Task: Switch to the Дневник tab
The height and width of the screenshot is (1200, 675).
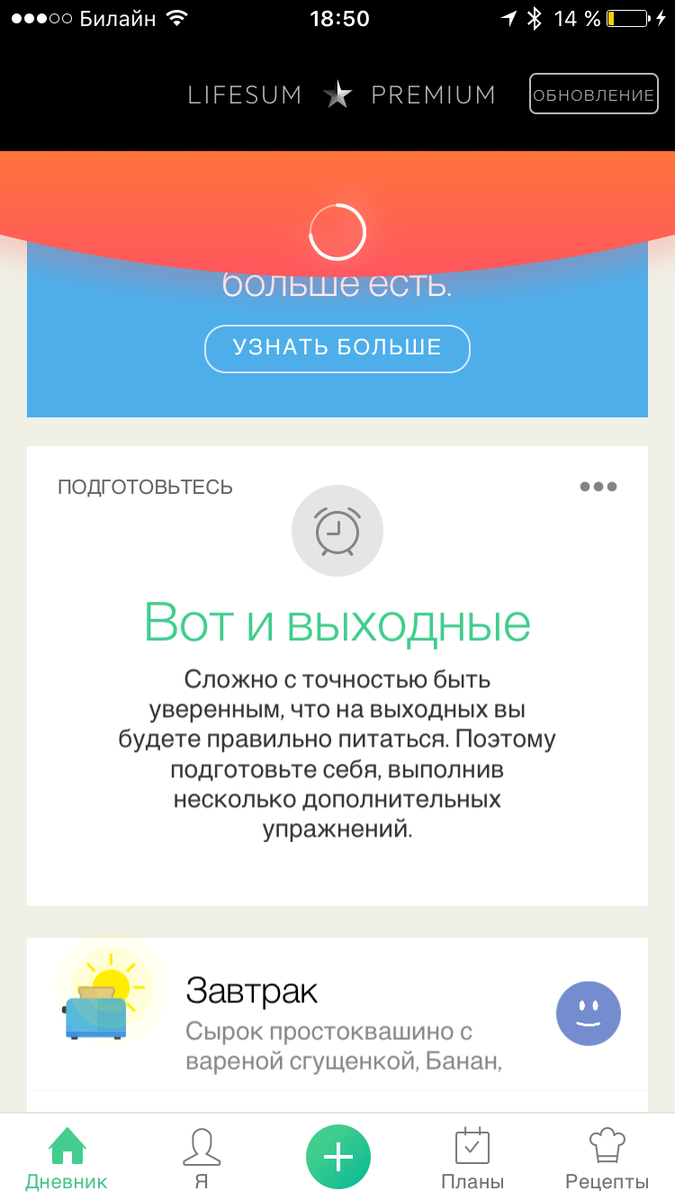Action: pyautogui.click(x=67, y=1159)
